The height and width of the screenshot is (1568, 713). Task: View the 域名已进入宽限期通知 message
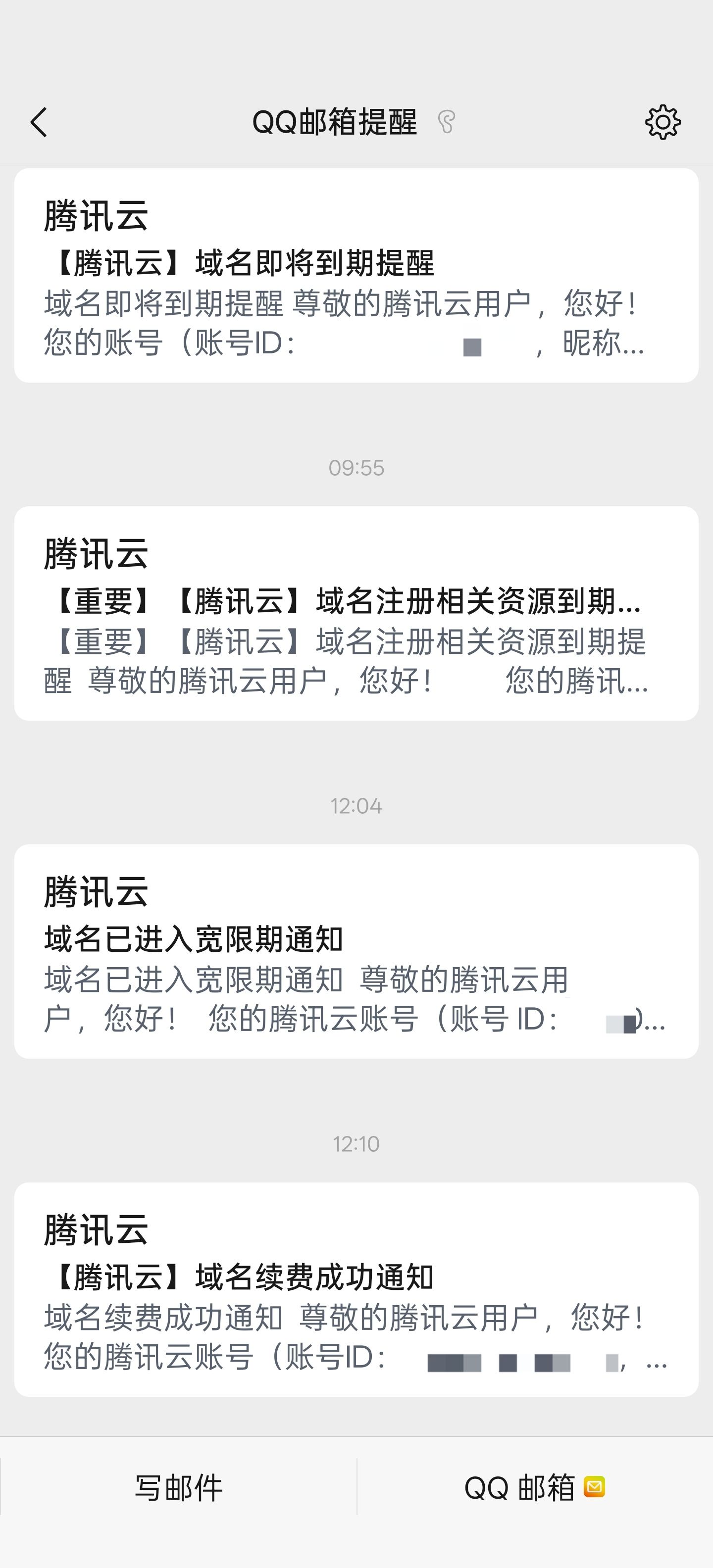[x=356, y=951]
